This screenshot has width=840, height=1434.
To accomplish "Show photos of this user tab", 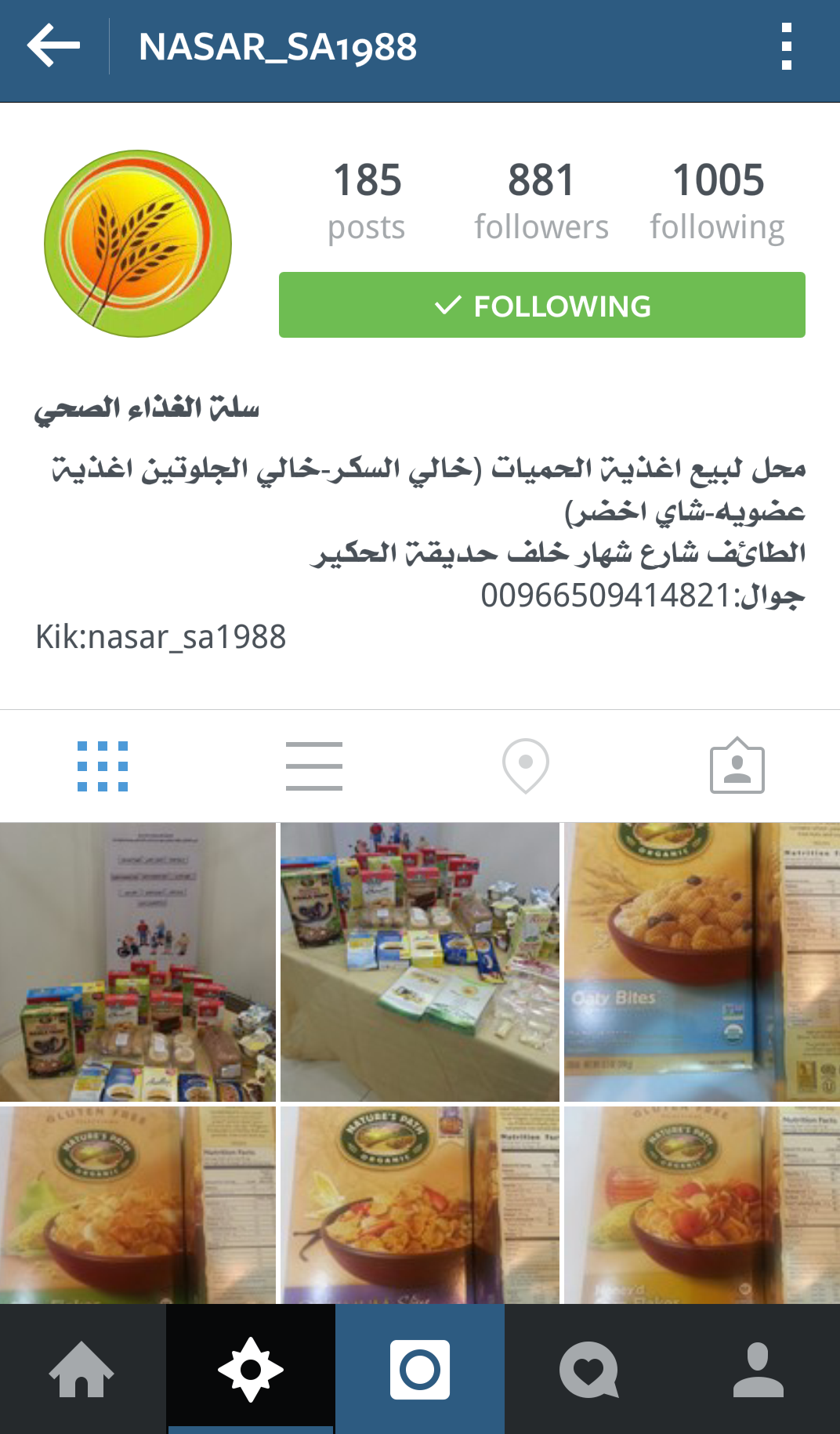I will tap(737, 766).
